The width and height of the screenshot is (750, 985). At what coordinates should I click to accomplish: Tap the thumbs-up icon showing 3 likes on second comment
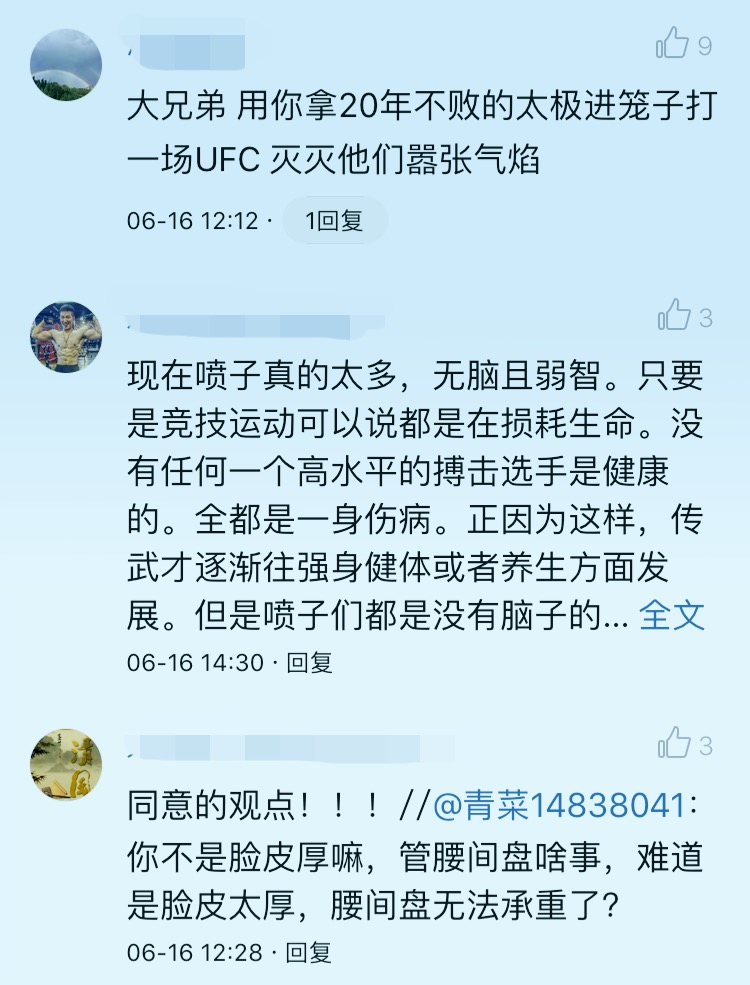pos(676,315)
